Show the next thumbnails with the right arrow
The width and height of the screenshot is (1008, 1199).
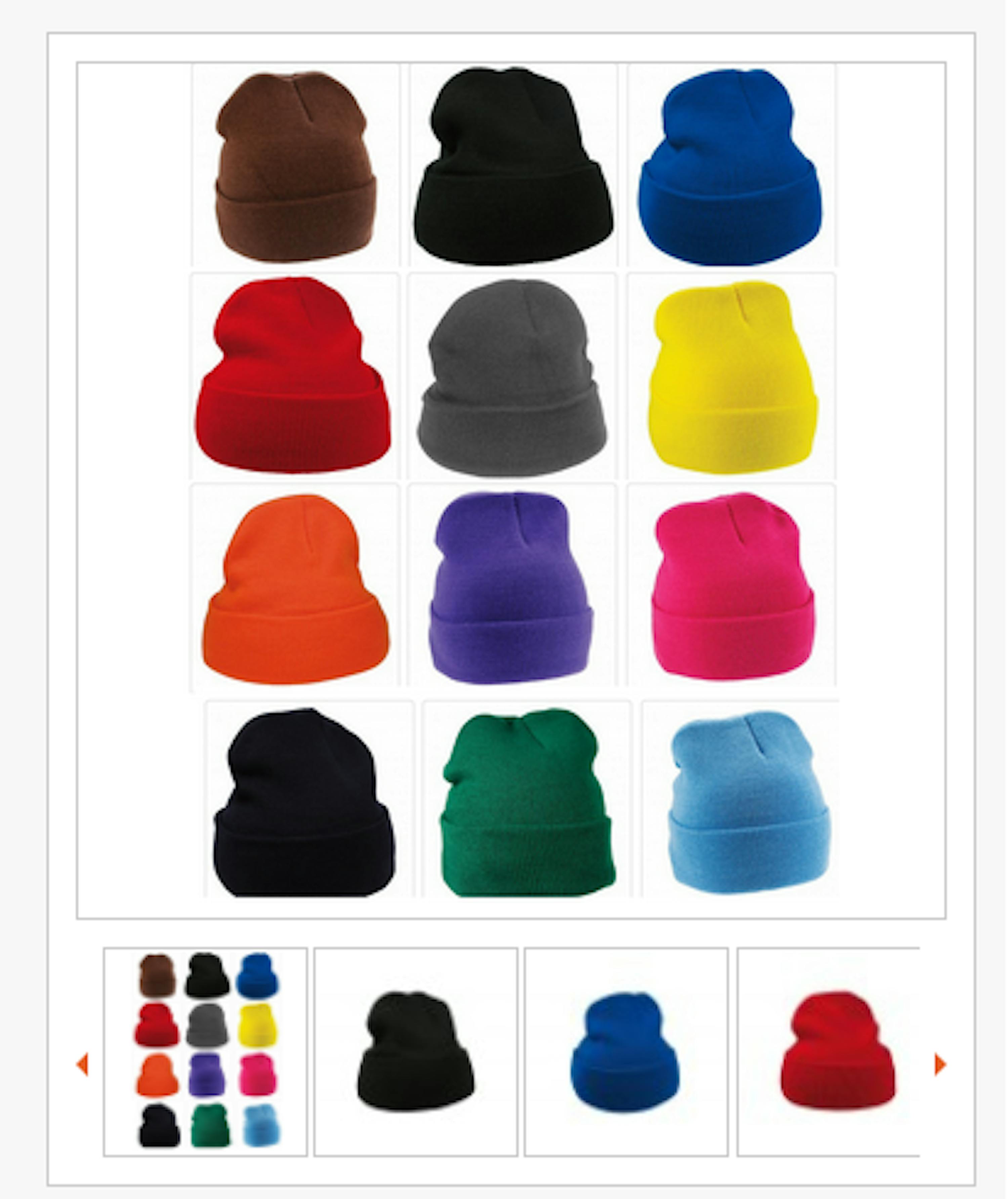coord(940,1064)
